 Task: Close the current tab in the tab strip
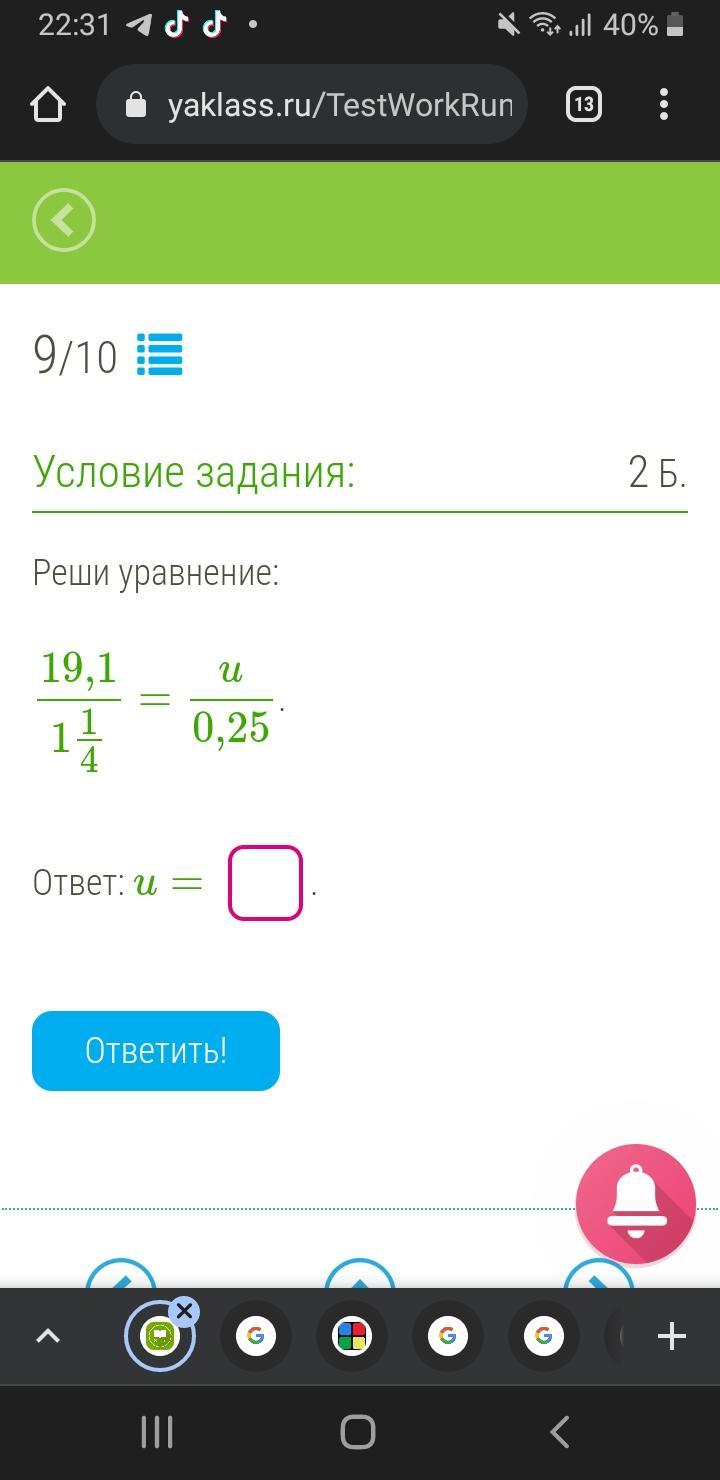click(x=184, y=1311)
